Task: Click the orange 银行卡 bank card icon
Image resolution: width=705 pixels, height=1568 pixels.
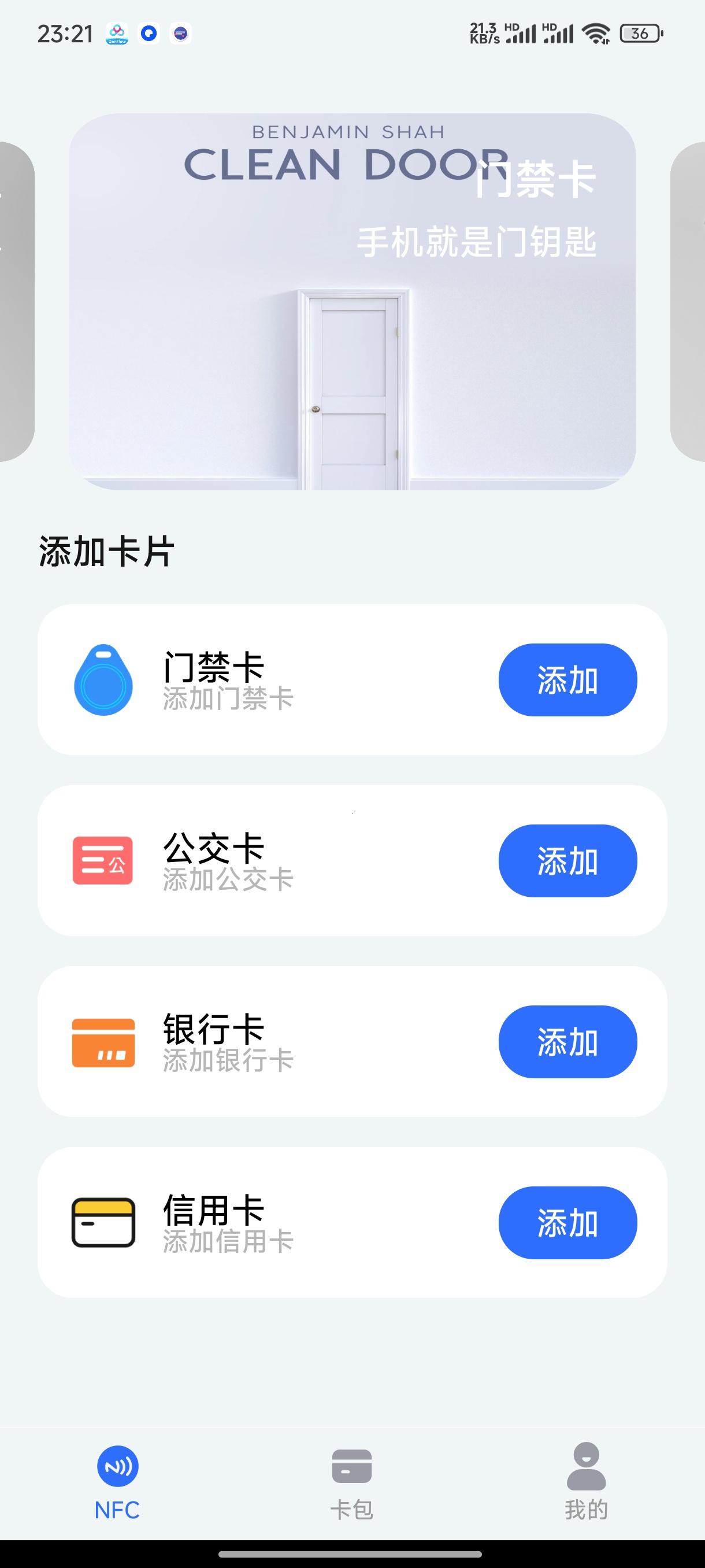Action: pos(103,1041)
